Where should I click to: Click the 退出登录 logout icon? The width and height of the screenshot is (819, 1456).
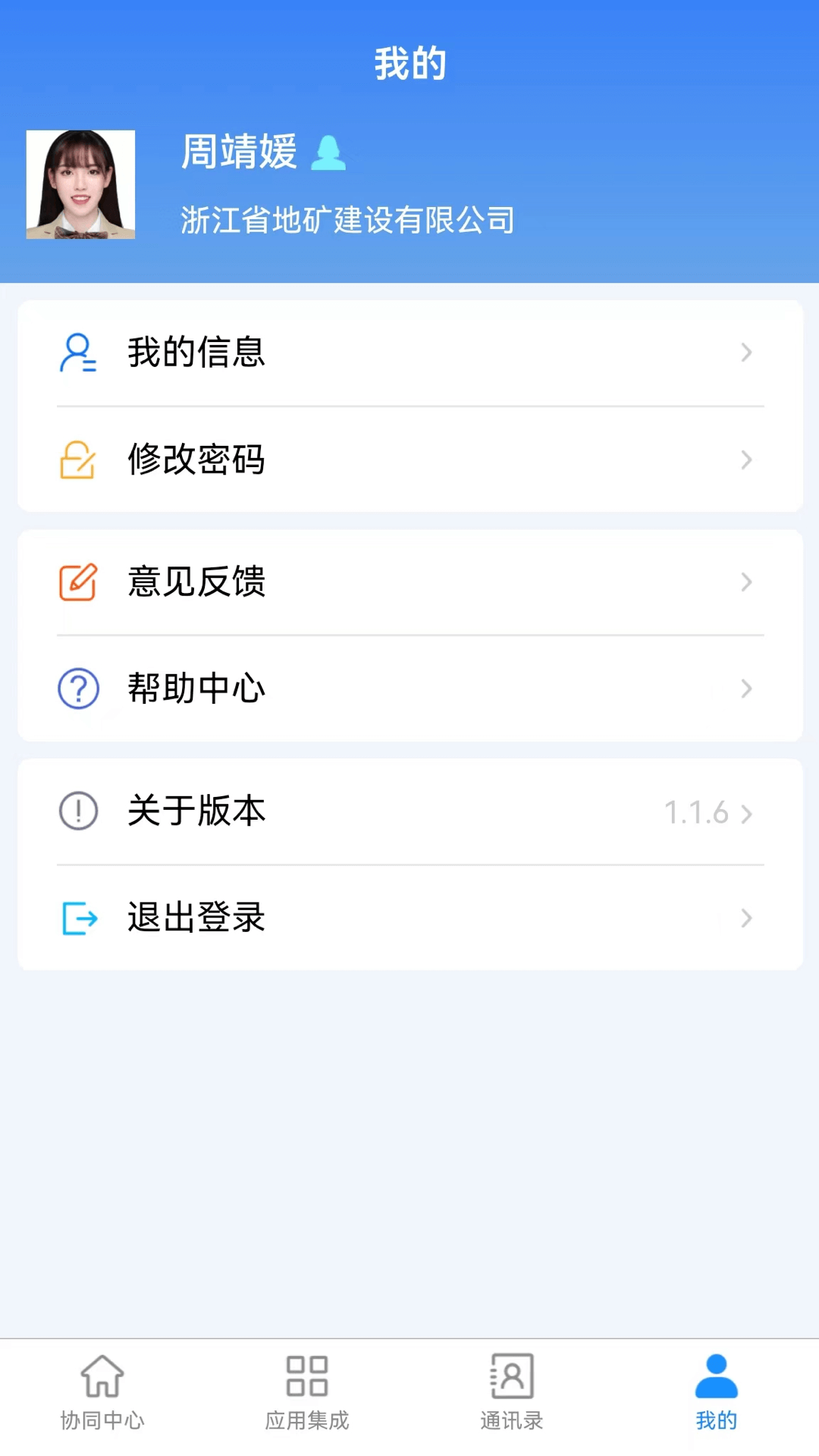tap(78, 918)
